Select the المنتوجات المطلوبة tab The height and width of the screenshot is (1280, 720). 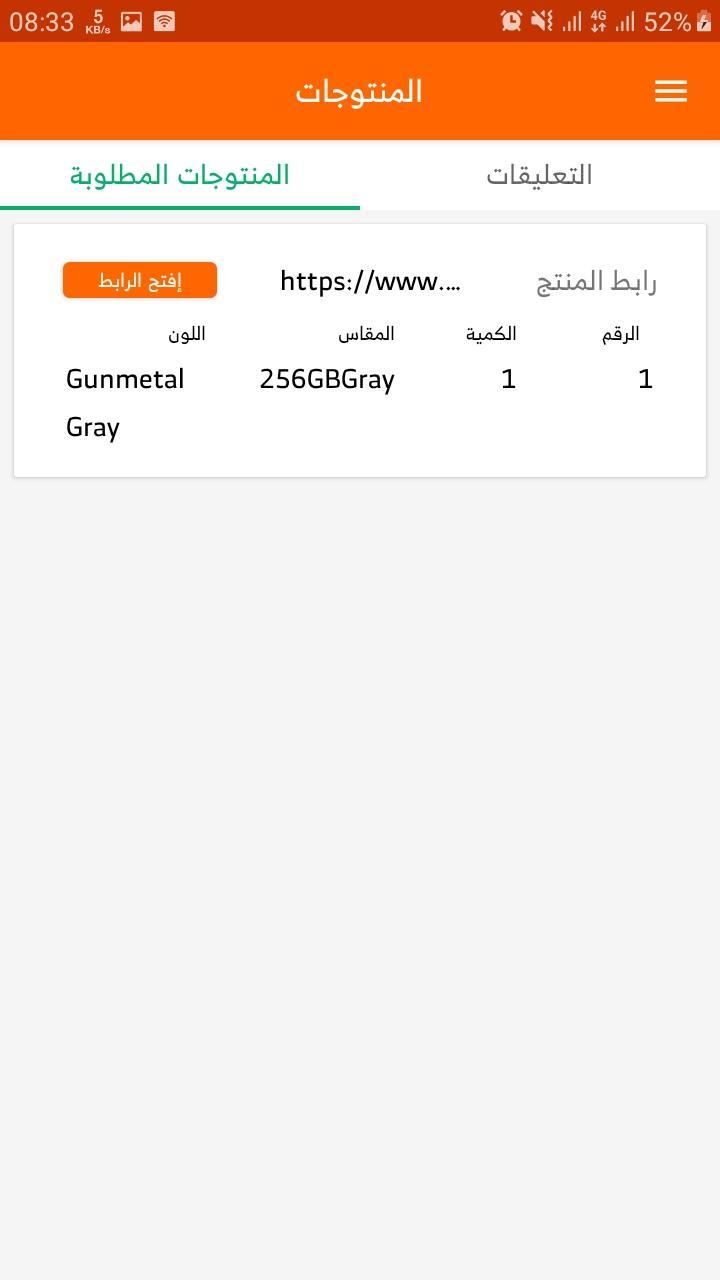pyautogui.click(x=180, y=174)
